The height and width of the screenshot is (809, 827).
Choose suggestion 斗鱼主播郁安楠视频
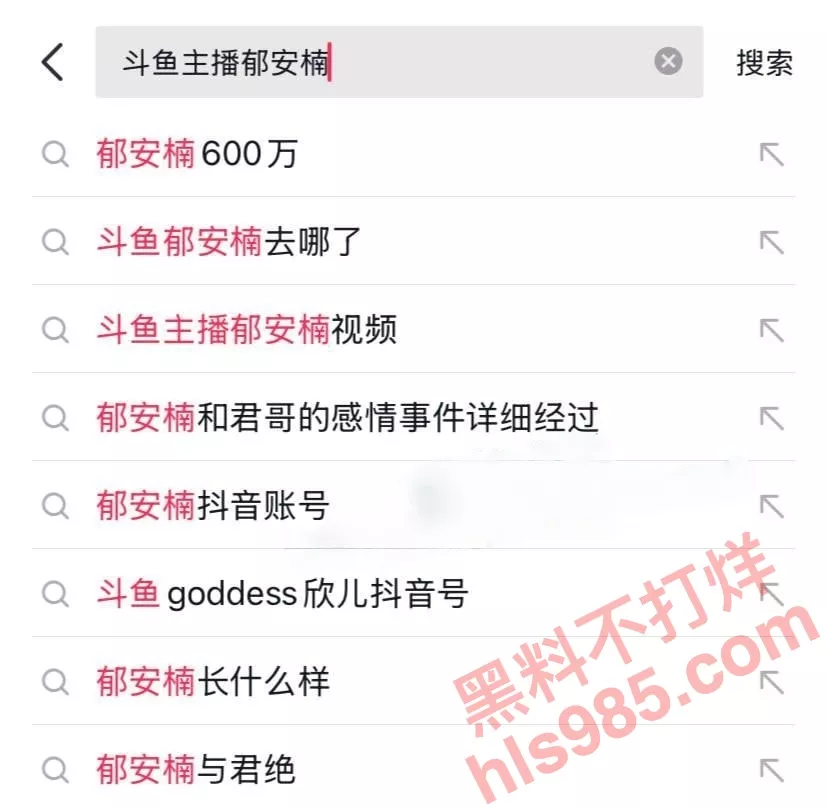click(x=246, y=330)
